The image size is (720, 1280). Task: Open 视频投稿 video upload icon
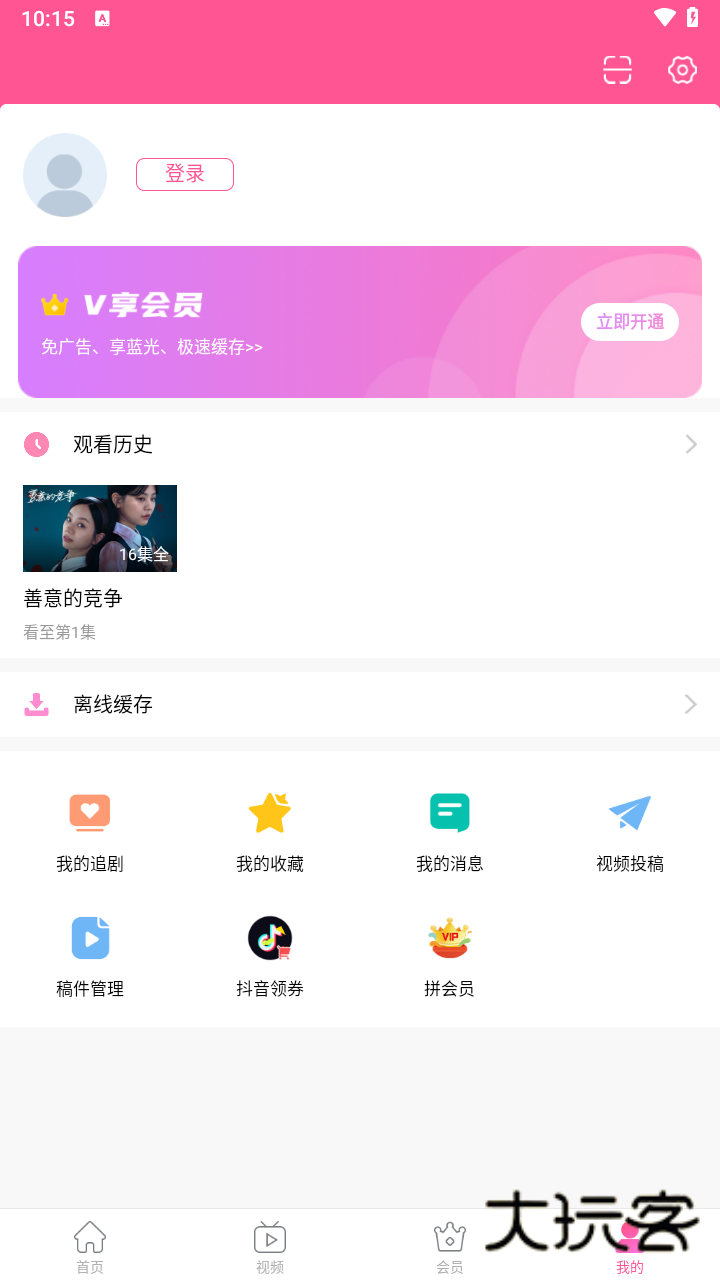click(630, 813)
